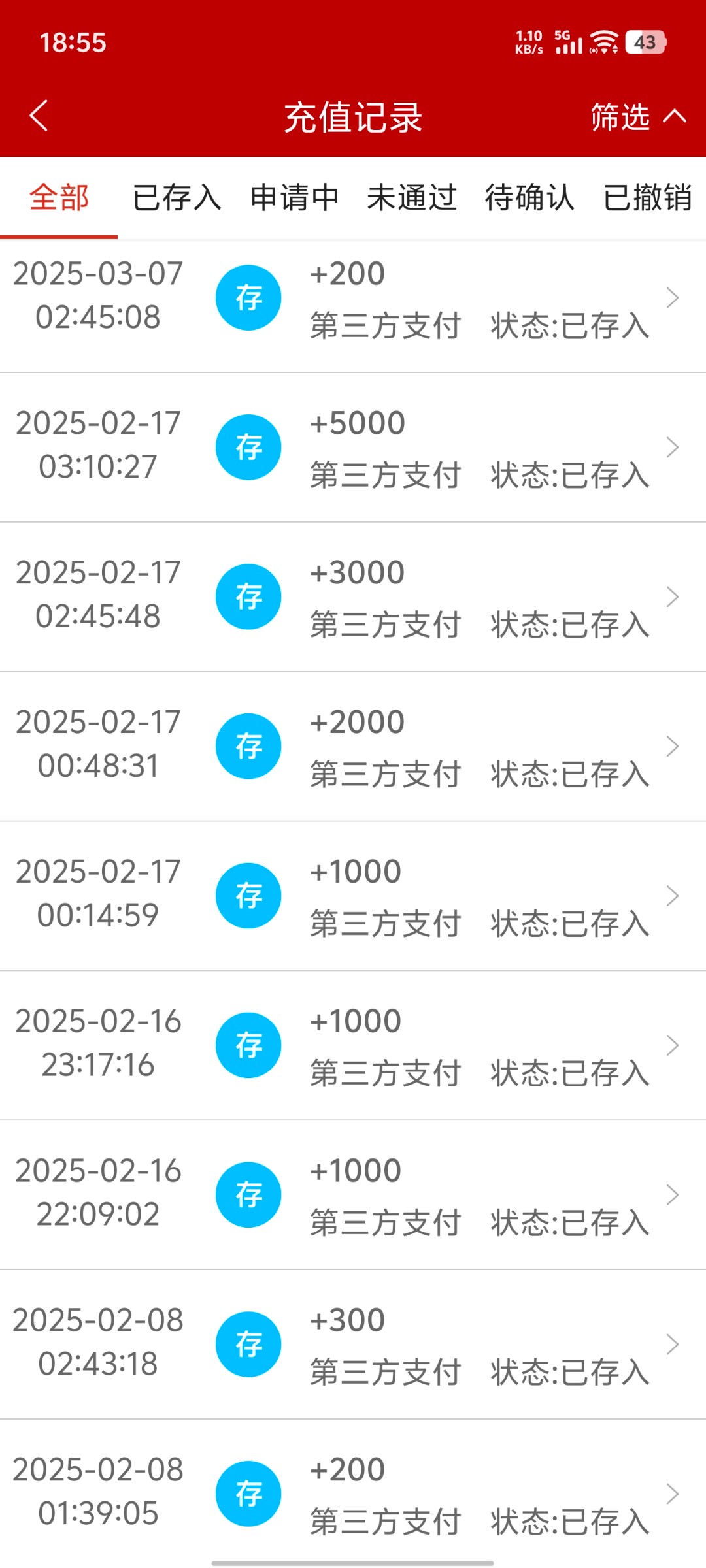
Task: Toggle the 筛选 filter dropdown
Action: coord(637,117)
